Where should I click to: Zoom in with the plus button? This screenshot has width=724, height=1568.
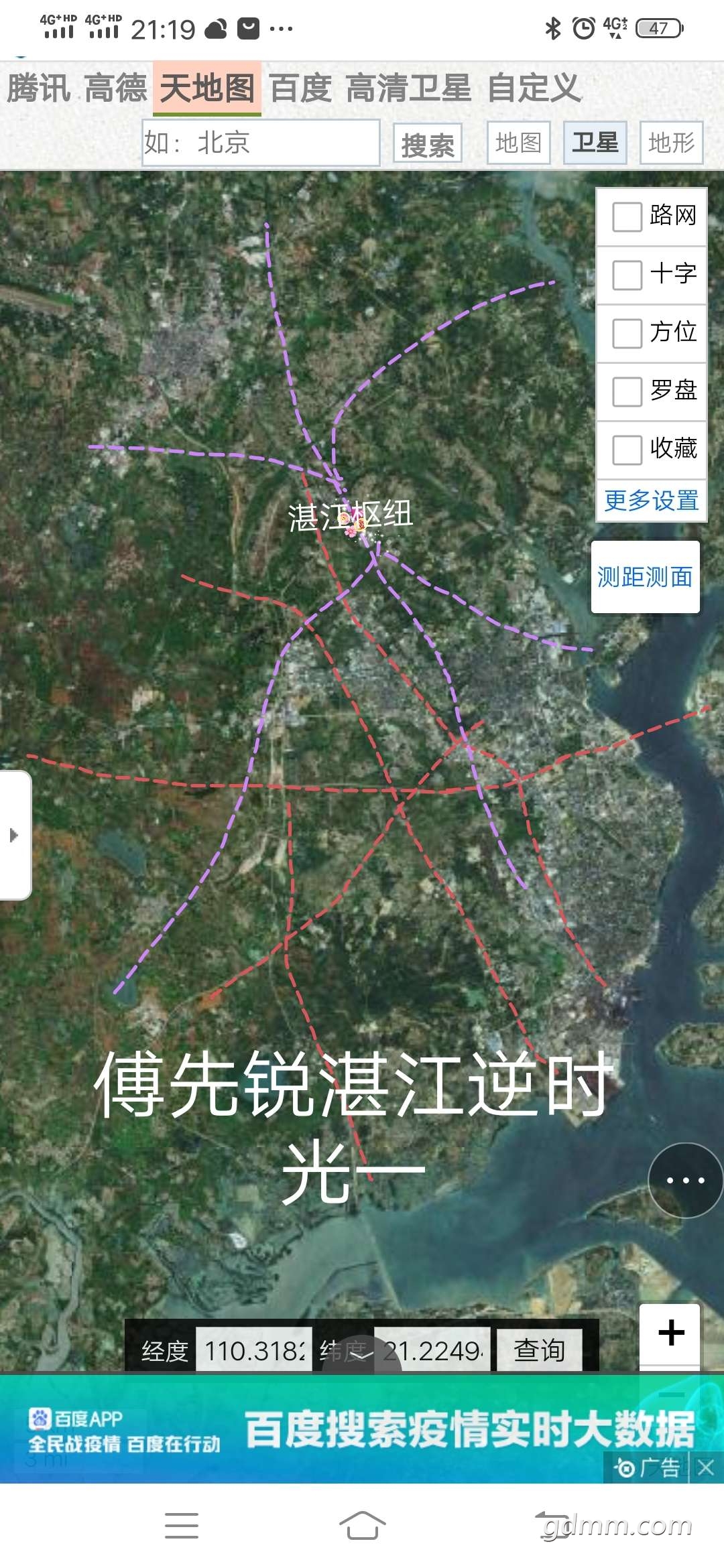pyautogui.click(x=670, y=1332)
